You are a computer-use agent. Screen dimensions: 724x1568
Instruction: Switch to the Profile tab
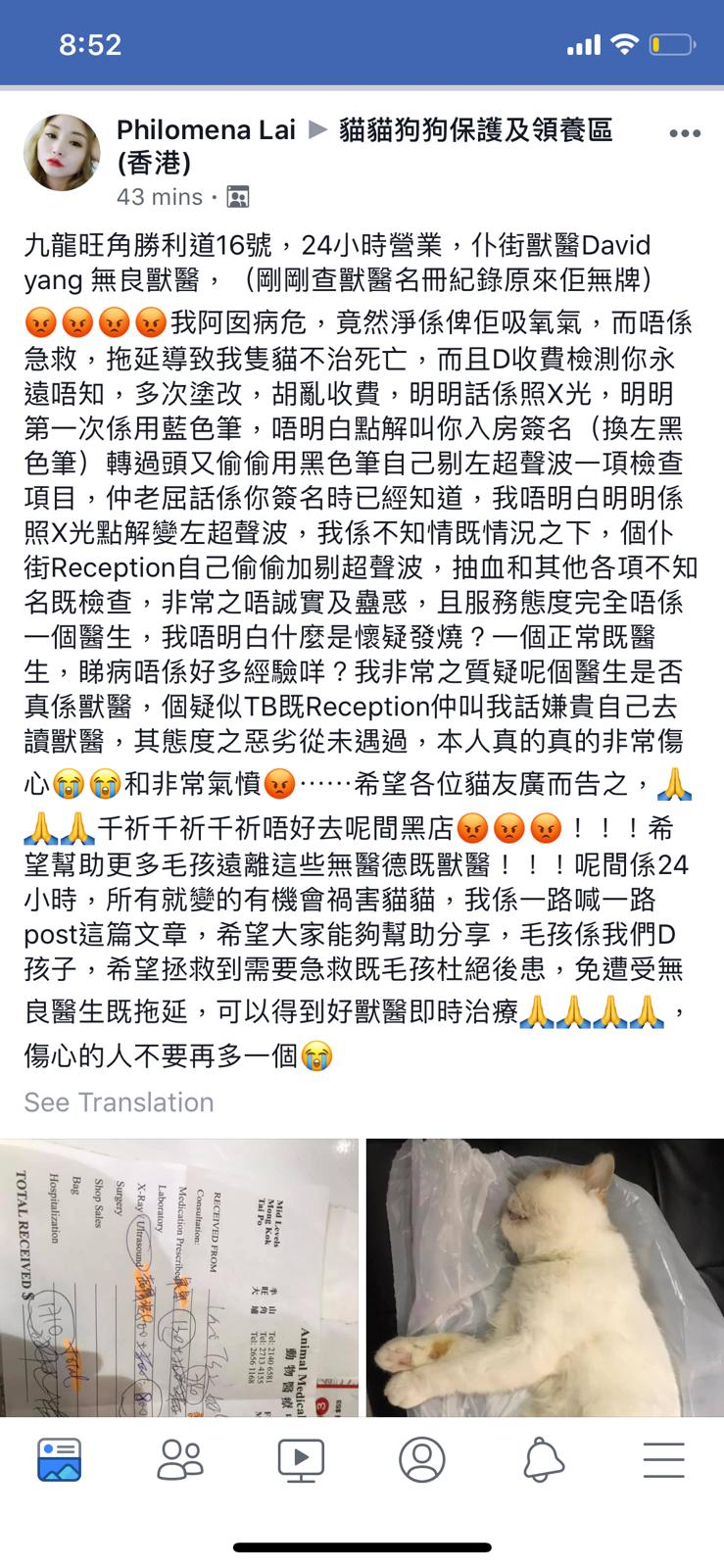[x=422, y=1460]
